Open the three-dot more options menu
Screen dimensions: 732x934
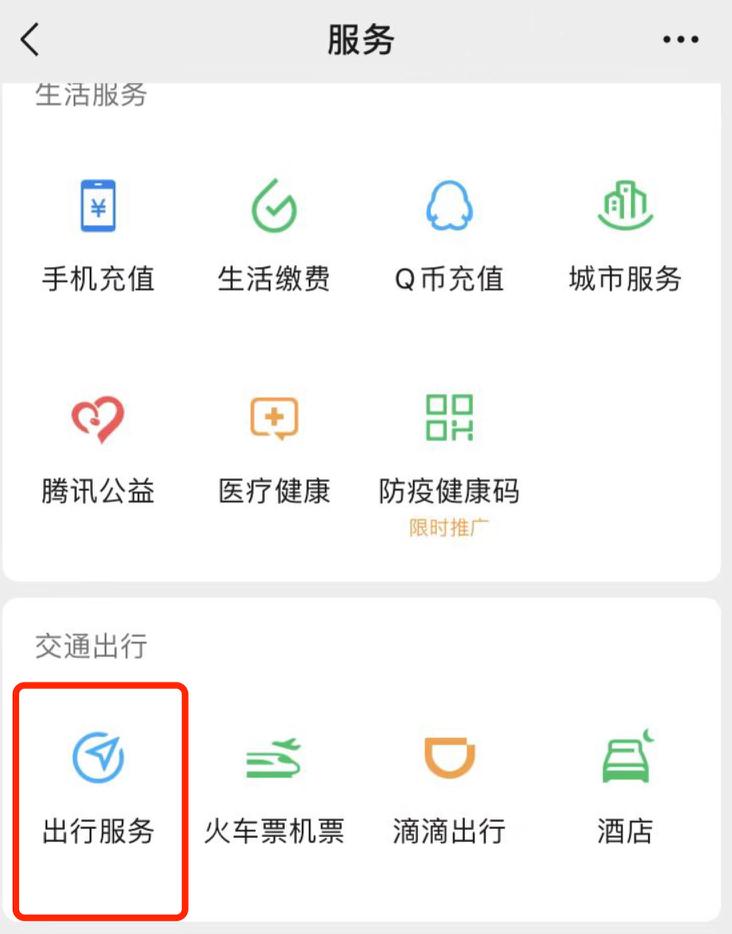[683, 39]
